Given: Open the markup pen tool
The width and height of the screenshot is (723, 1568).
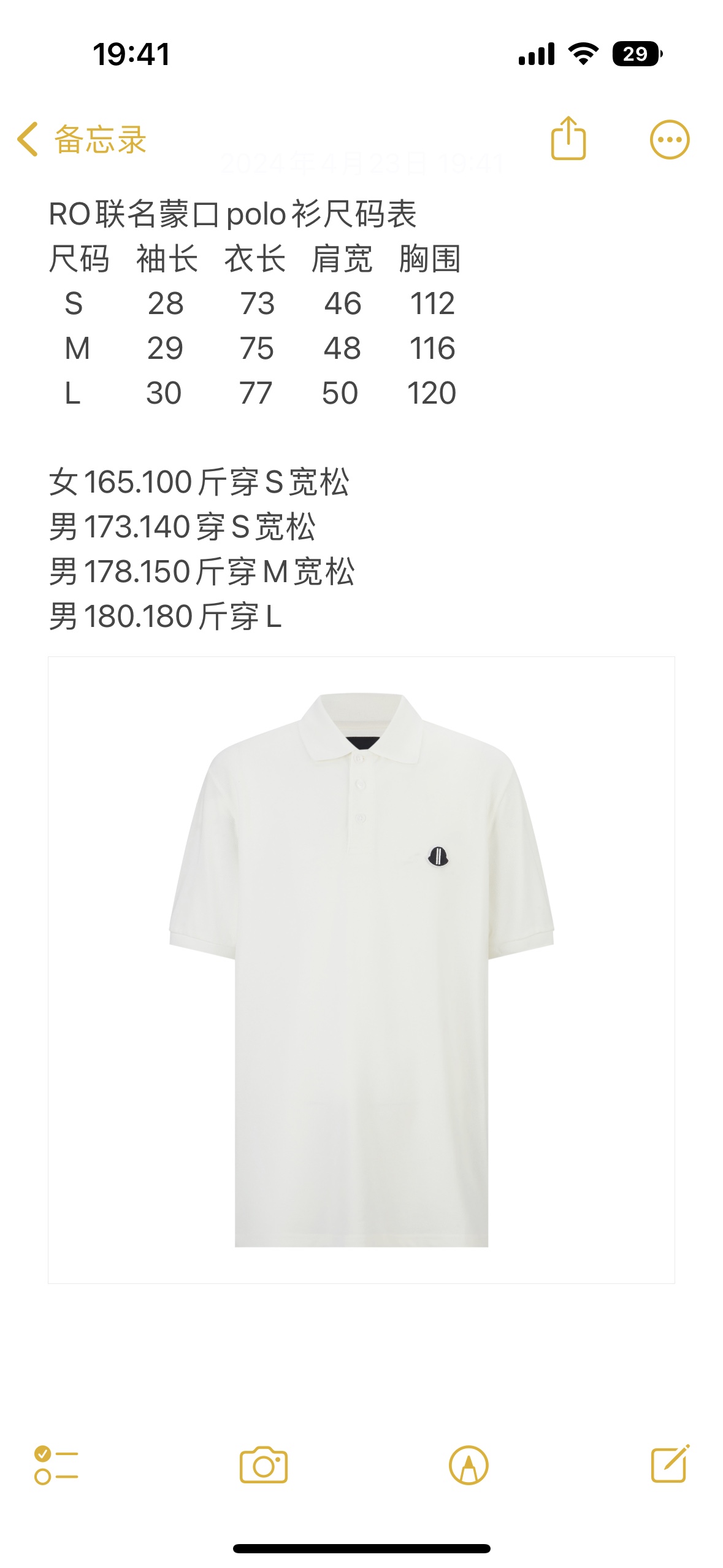Looking at the screenshot, I should click(469, 1465).
